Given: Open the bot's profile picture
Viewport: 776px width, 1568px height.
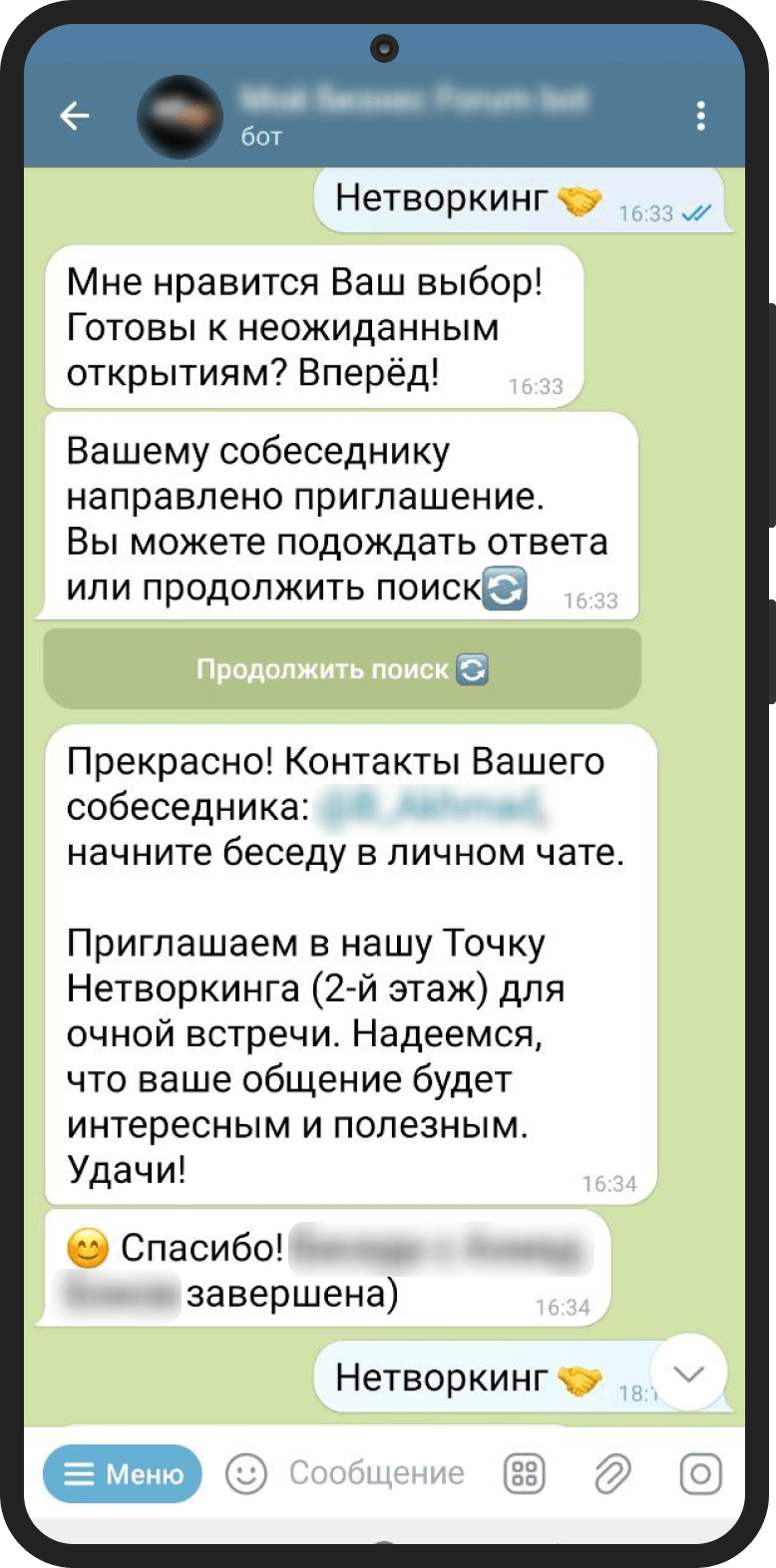Looking at the screenshot, I should tap(180, 117).
